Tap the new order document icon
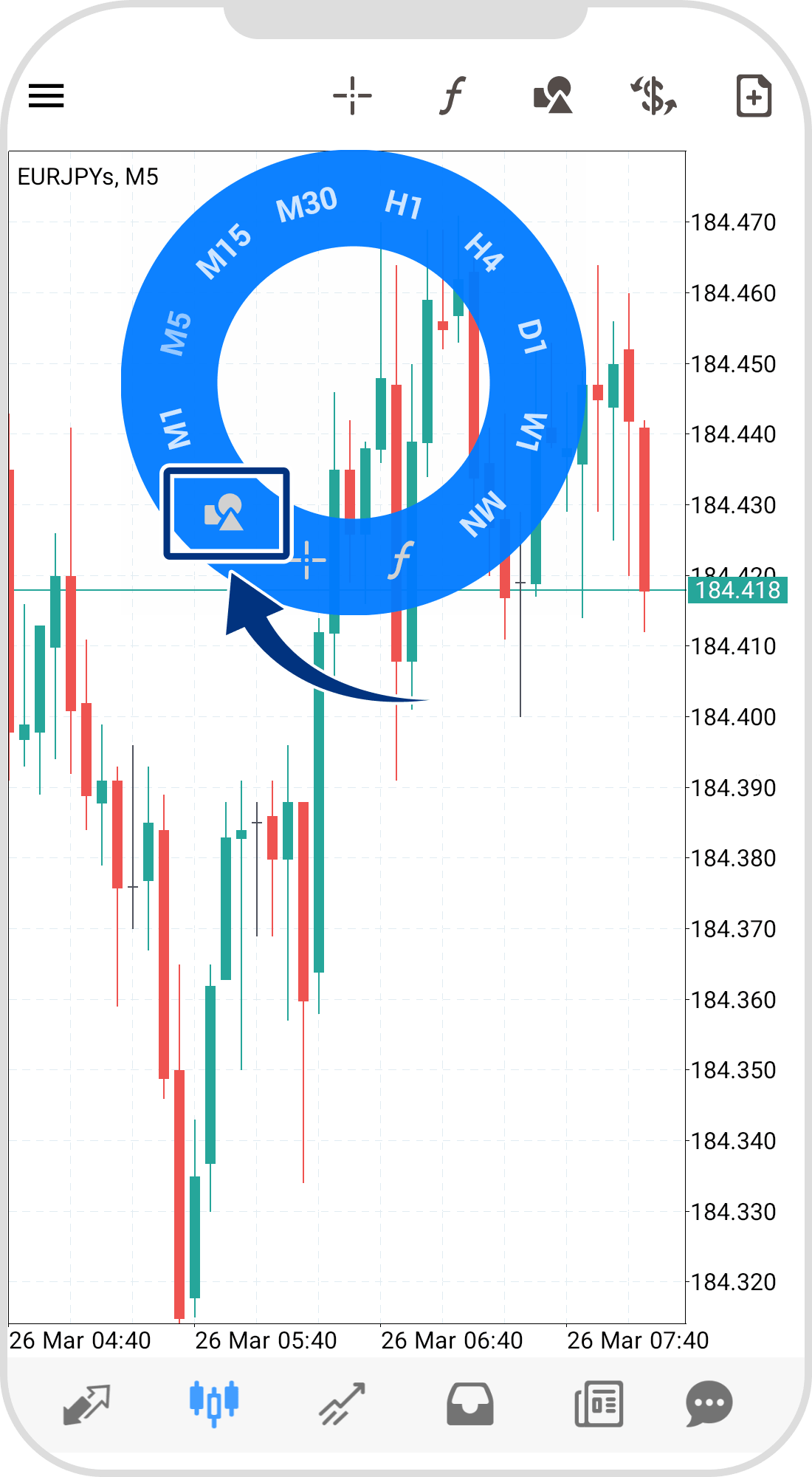The image size is (812, 1477). [754, 95]
